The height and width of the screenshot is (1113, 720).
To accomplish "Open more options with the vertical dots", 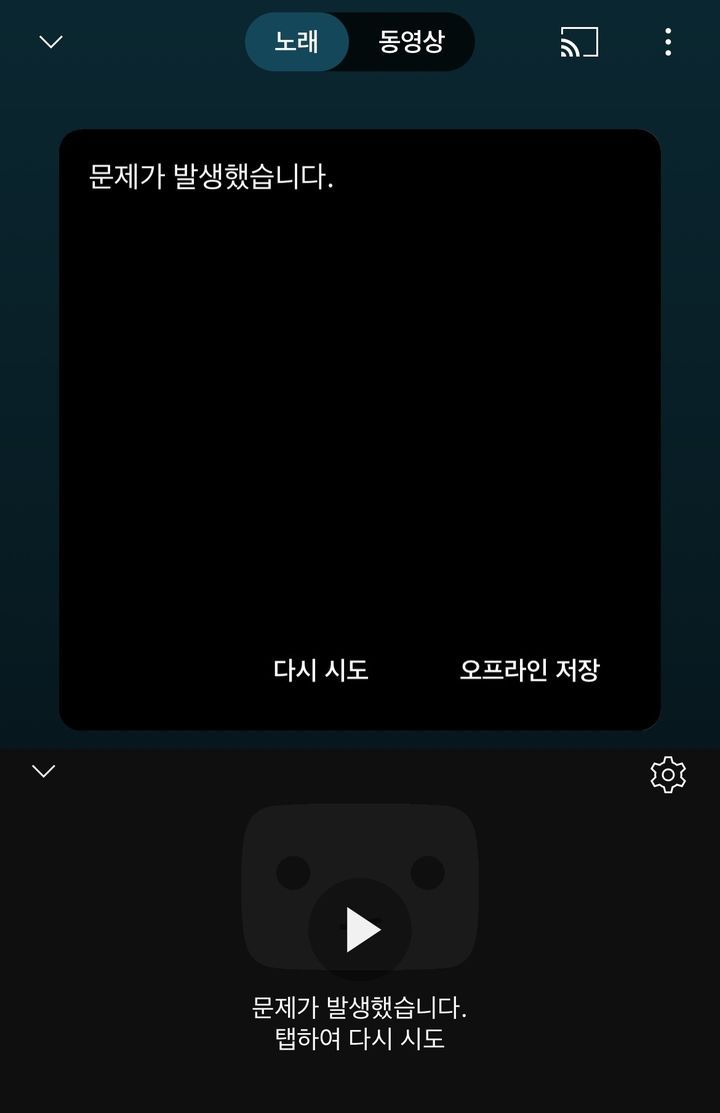I will [668, 42].
